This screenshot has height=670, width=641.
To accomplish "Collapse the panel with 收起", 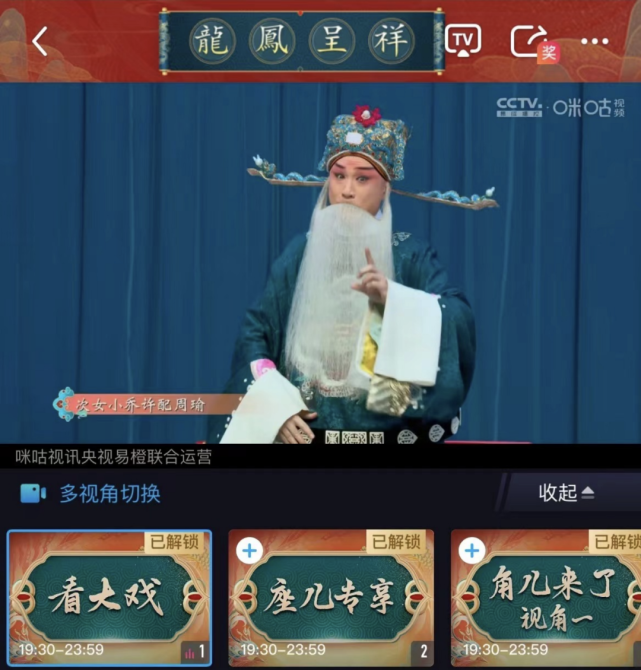I will click(566, 493).
